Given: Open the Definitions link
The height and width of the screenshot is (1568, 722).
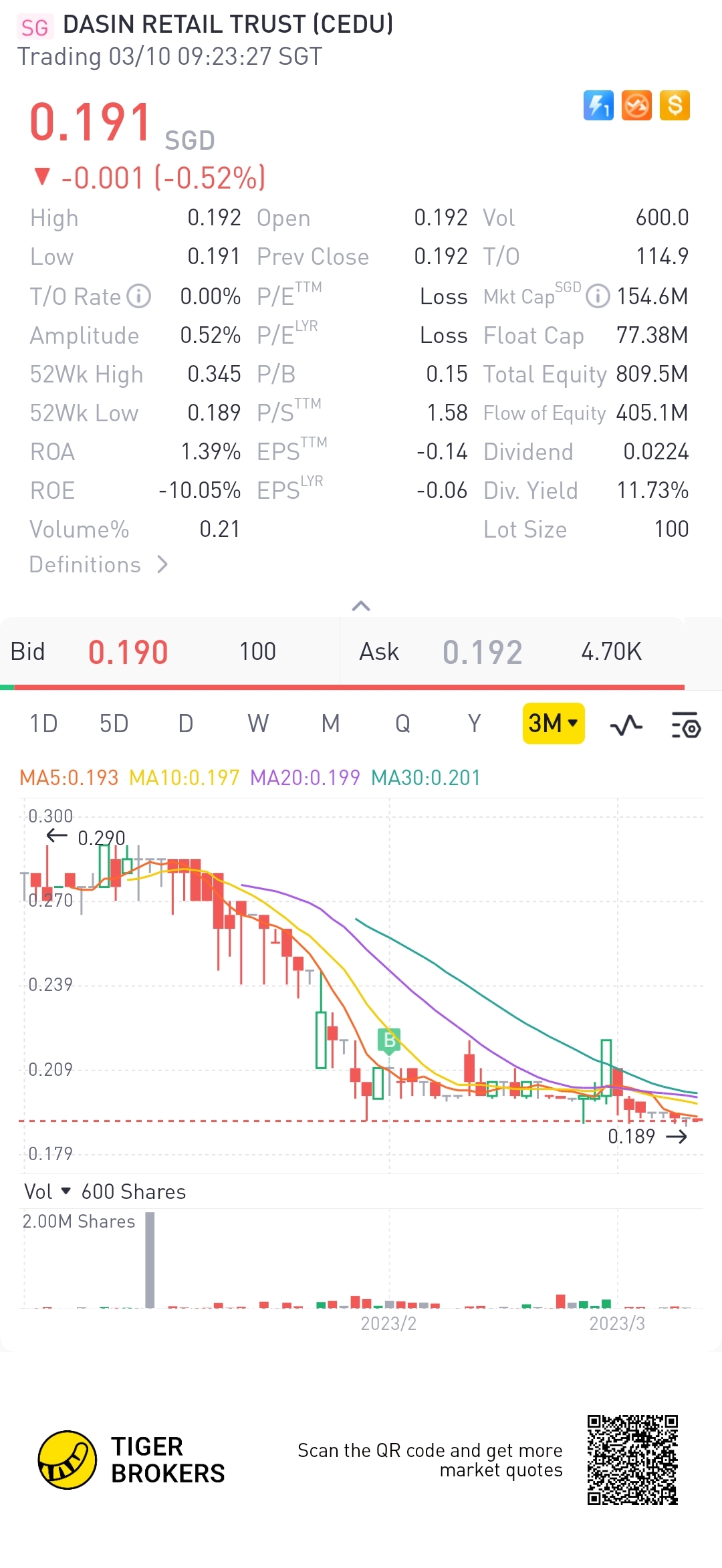Looking at the screenshot, I should click(x=98, y=565).
